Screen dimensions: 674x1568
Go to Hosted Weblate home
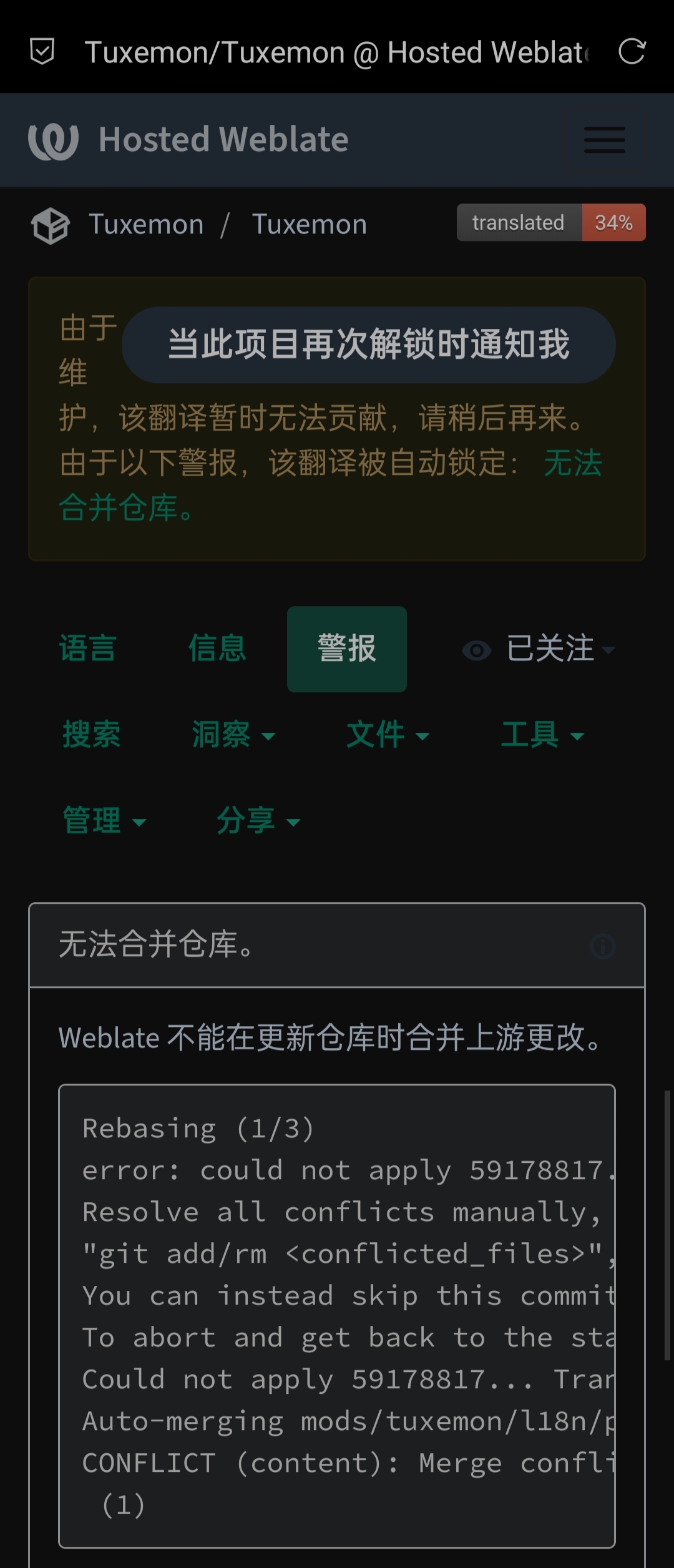click(188, 140)
